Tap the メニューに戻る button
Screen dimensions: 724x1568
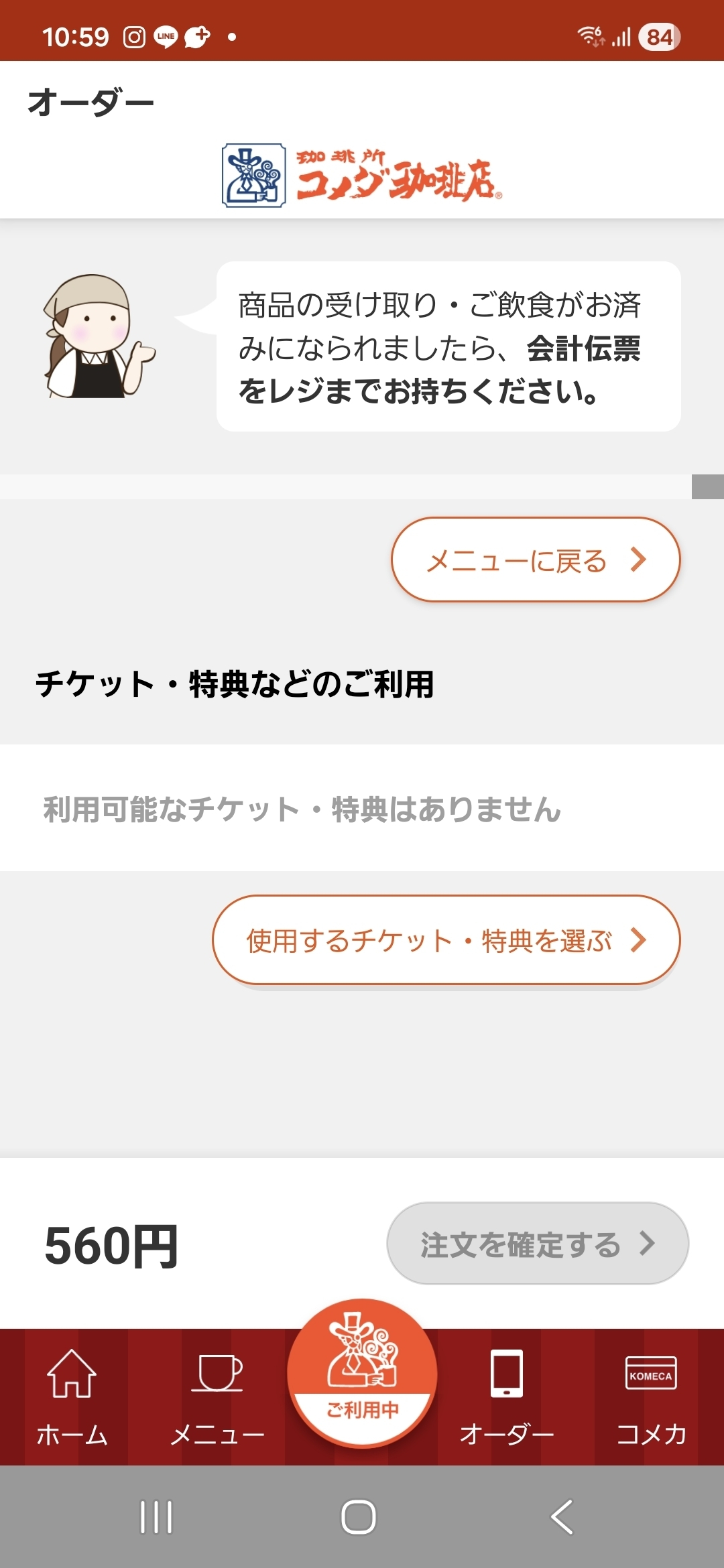(x=536, y=560)
